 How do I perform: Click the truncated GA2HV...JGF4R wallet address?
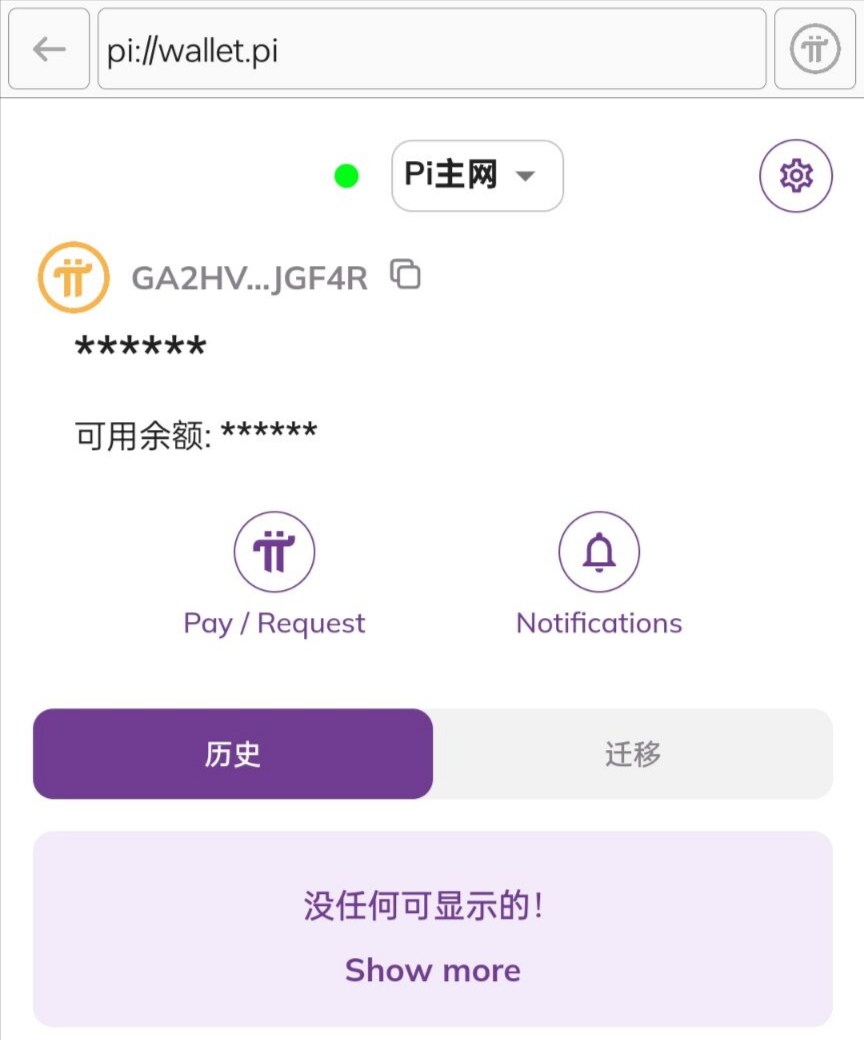250,277
